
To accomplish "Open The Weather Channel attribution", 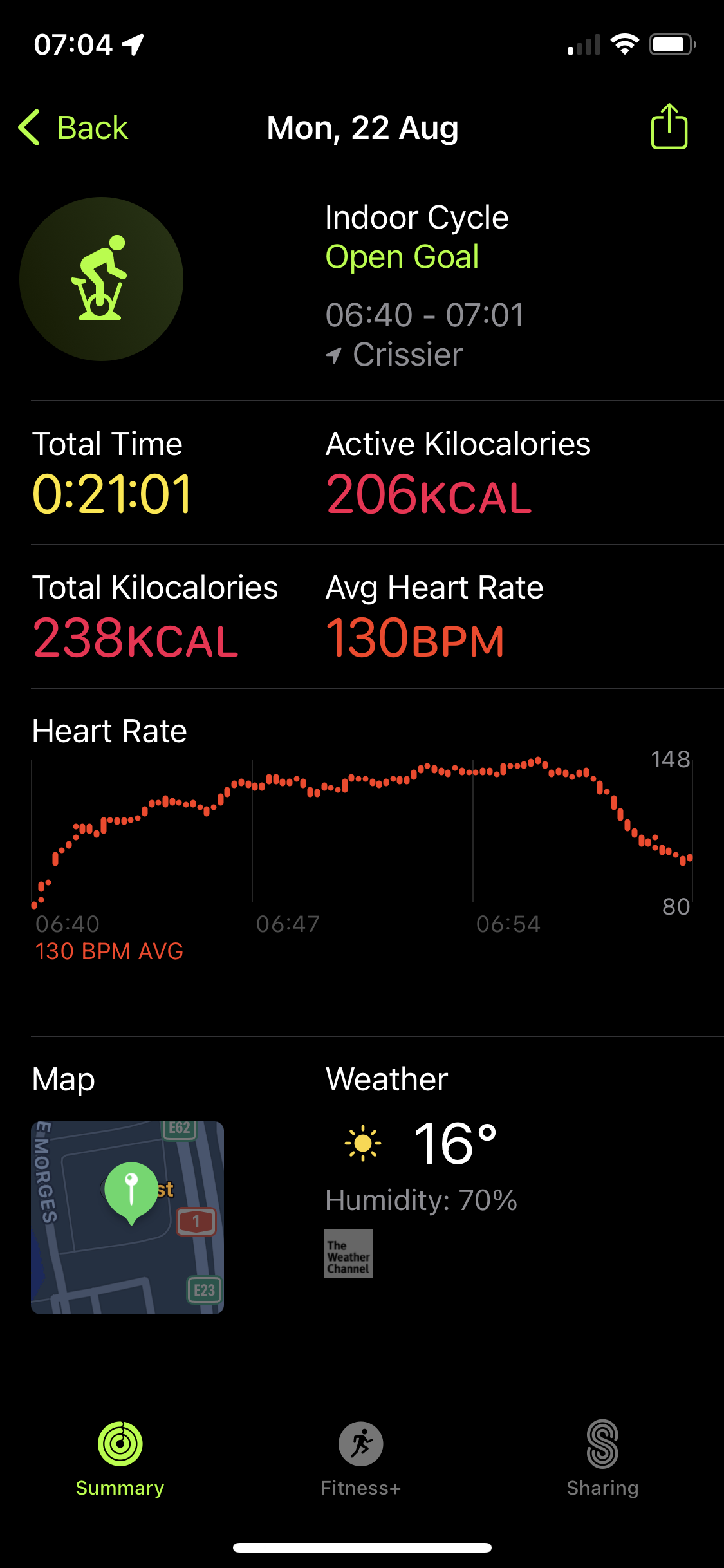I will (x=348, y=1253).
